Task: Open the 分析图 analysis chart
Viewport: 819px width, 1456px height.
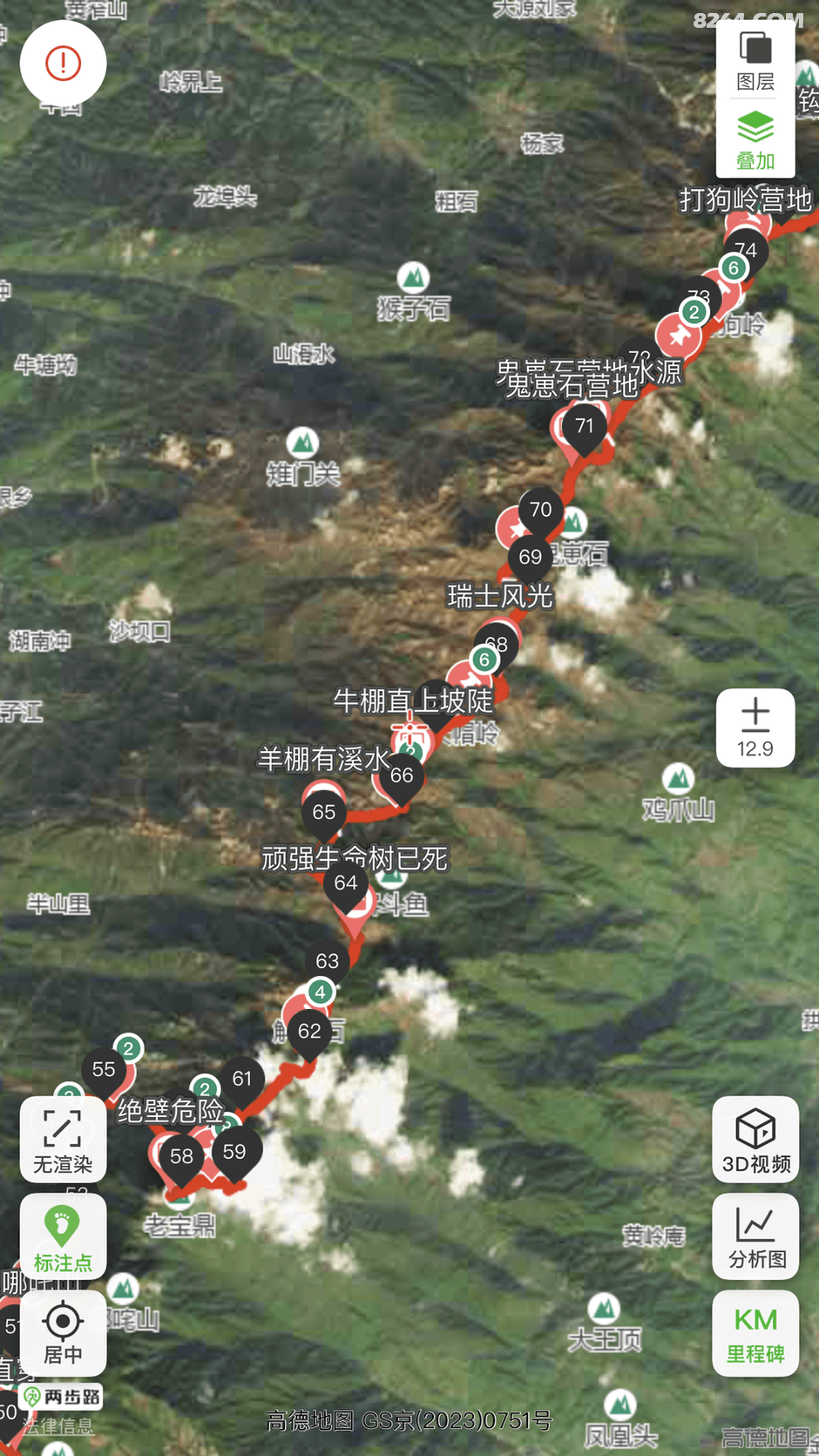Action: click(755, 1237)
